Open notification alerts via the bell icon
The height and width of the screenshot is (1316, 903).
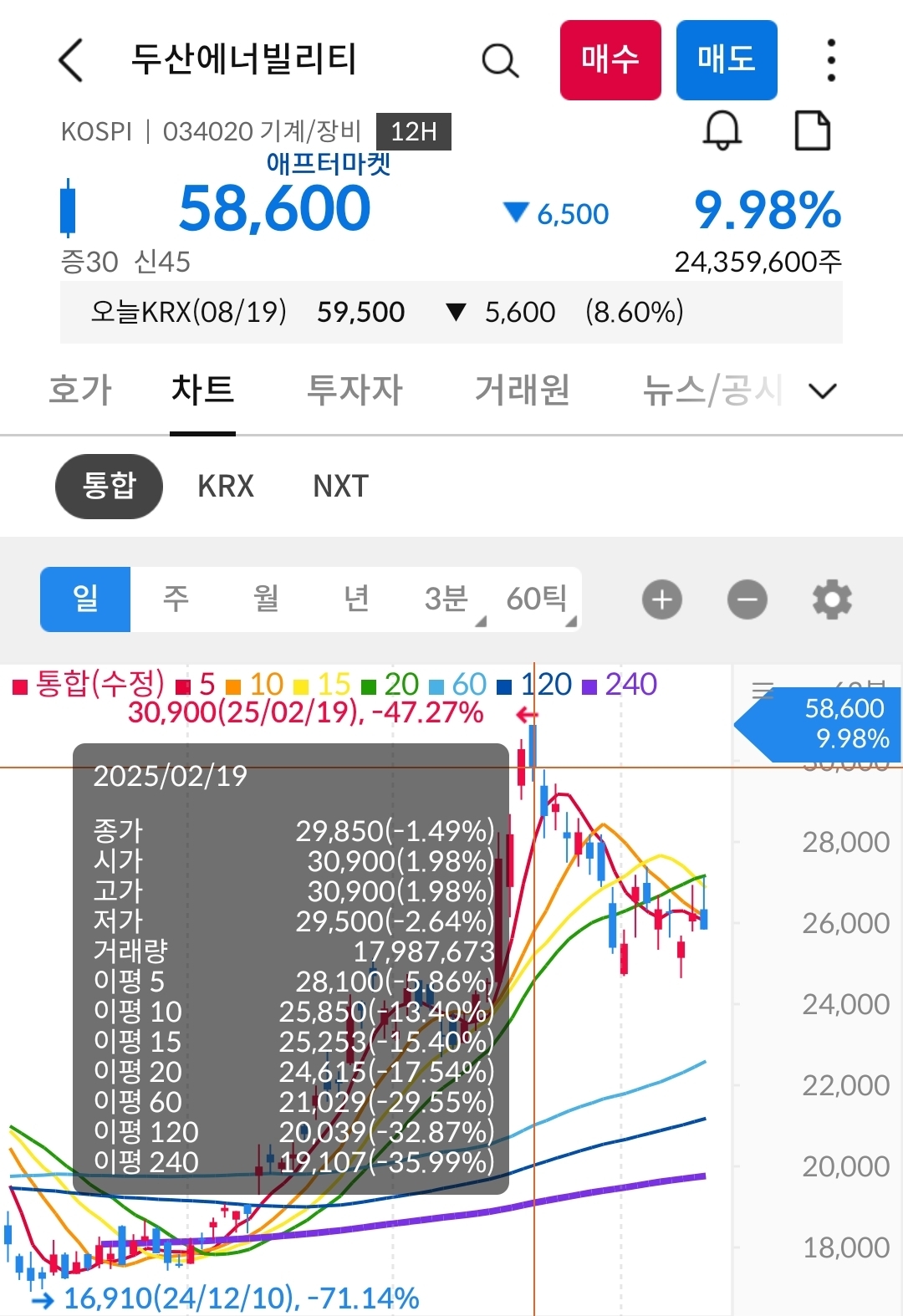[722, 130]
